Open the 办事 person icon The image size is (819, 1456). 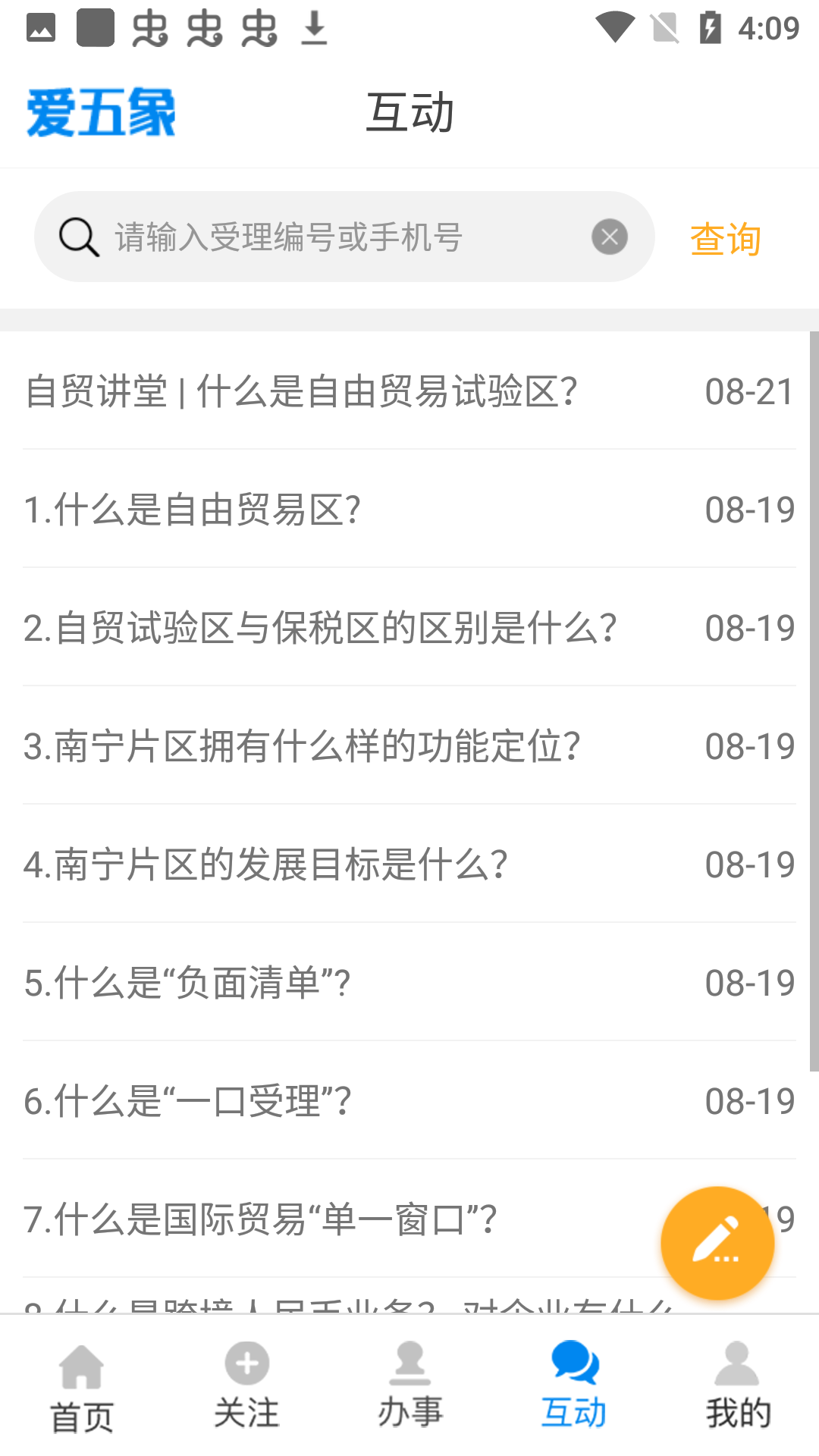(x=409, y=1365)
